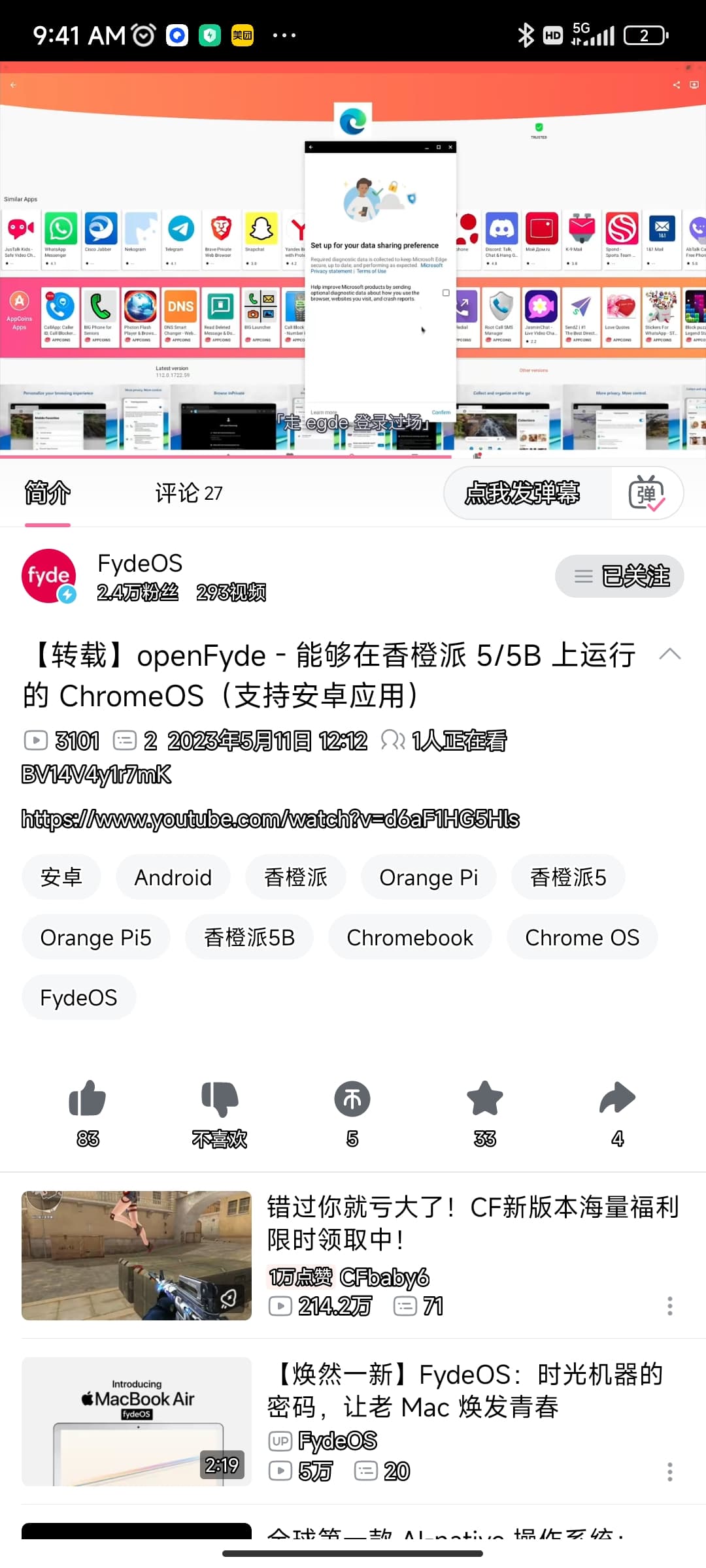
Task: Add the video to favorites star
Action: point(484,1100)
